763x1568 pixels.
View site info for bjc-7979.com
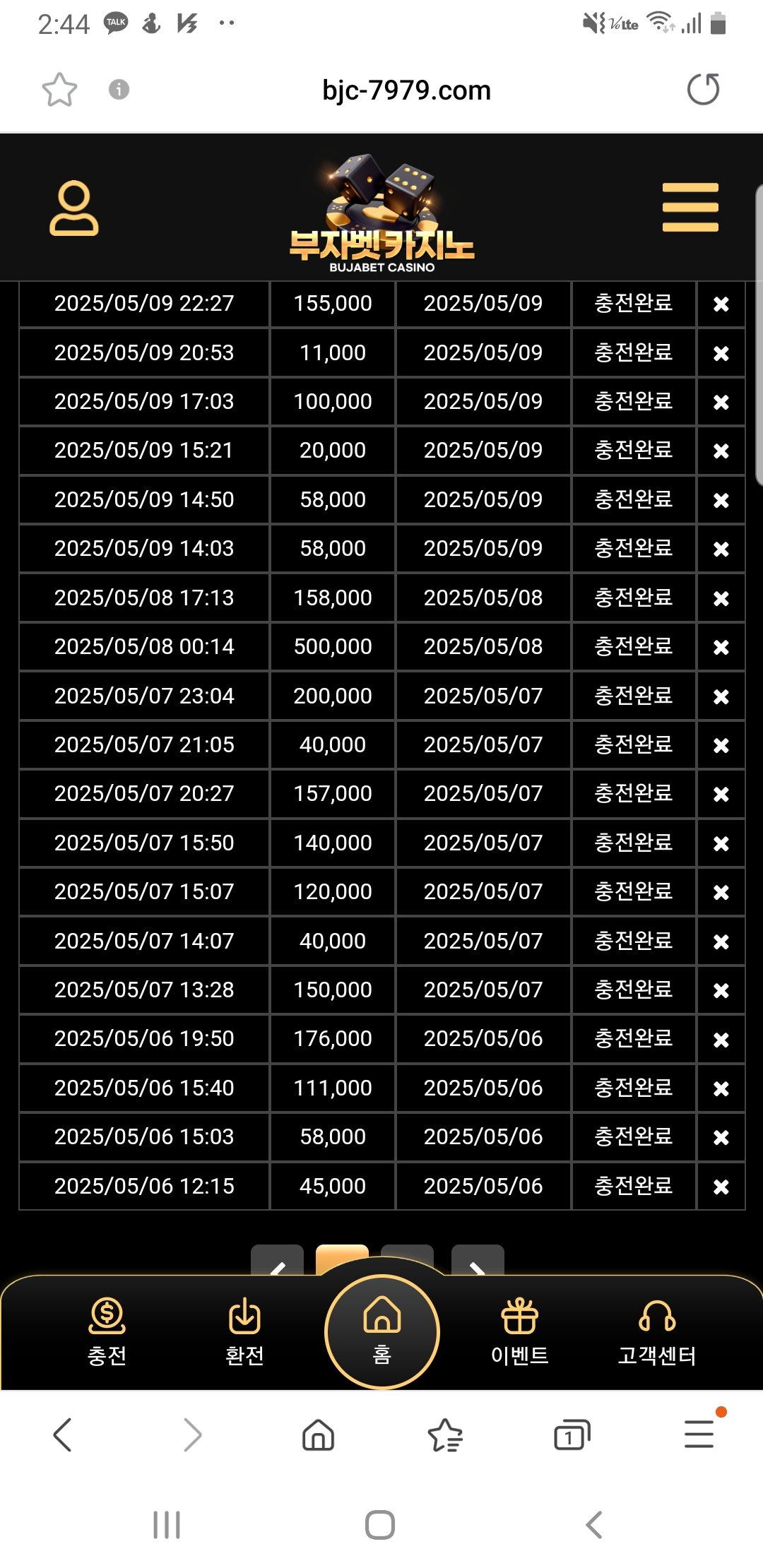pyautogui.click(x=119, y=90)
